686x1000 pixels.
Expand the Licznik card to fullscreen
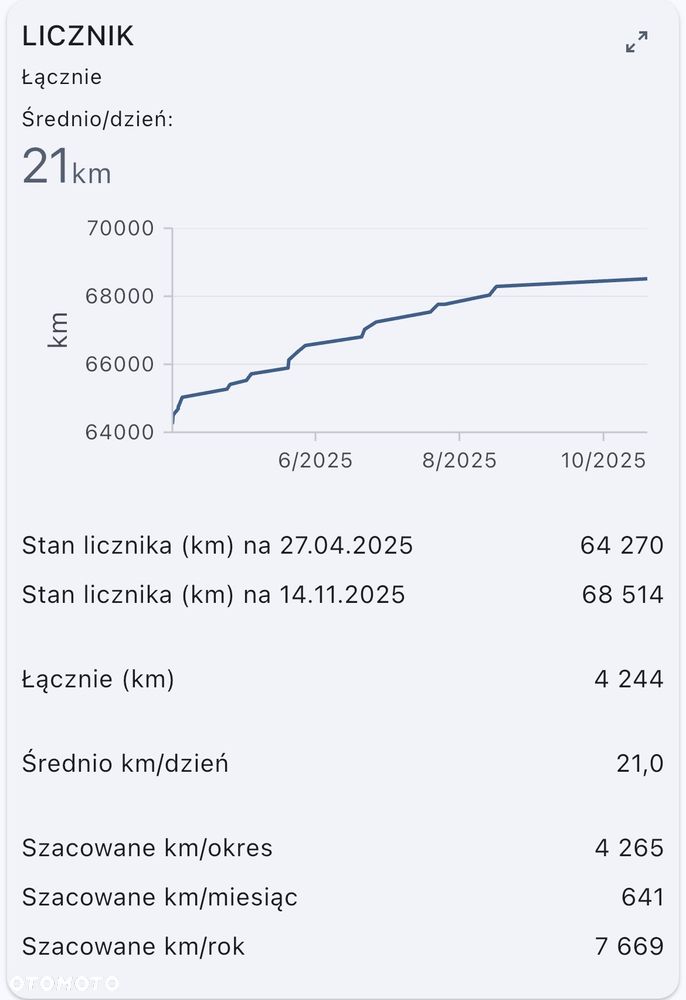point(636,42)
